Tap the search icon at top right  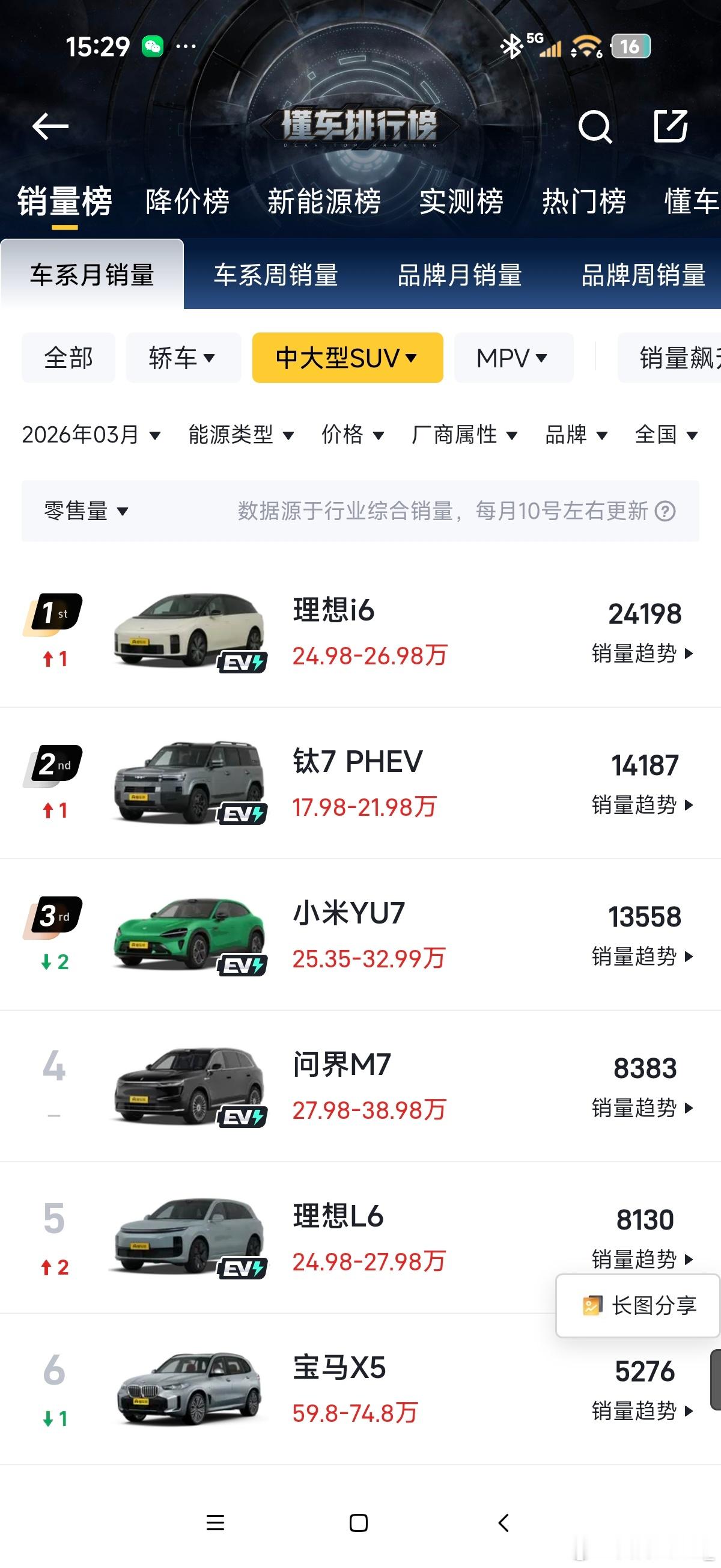point(596,126)
